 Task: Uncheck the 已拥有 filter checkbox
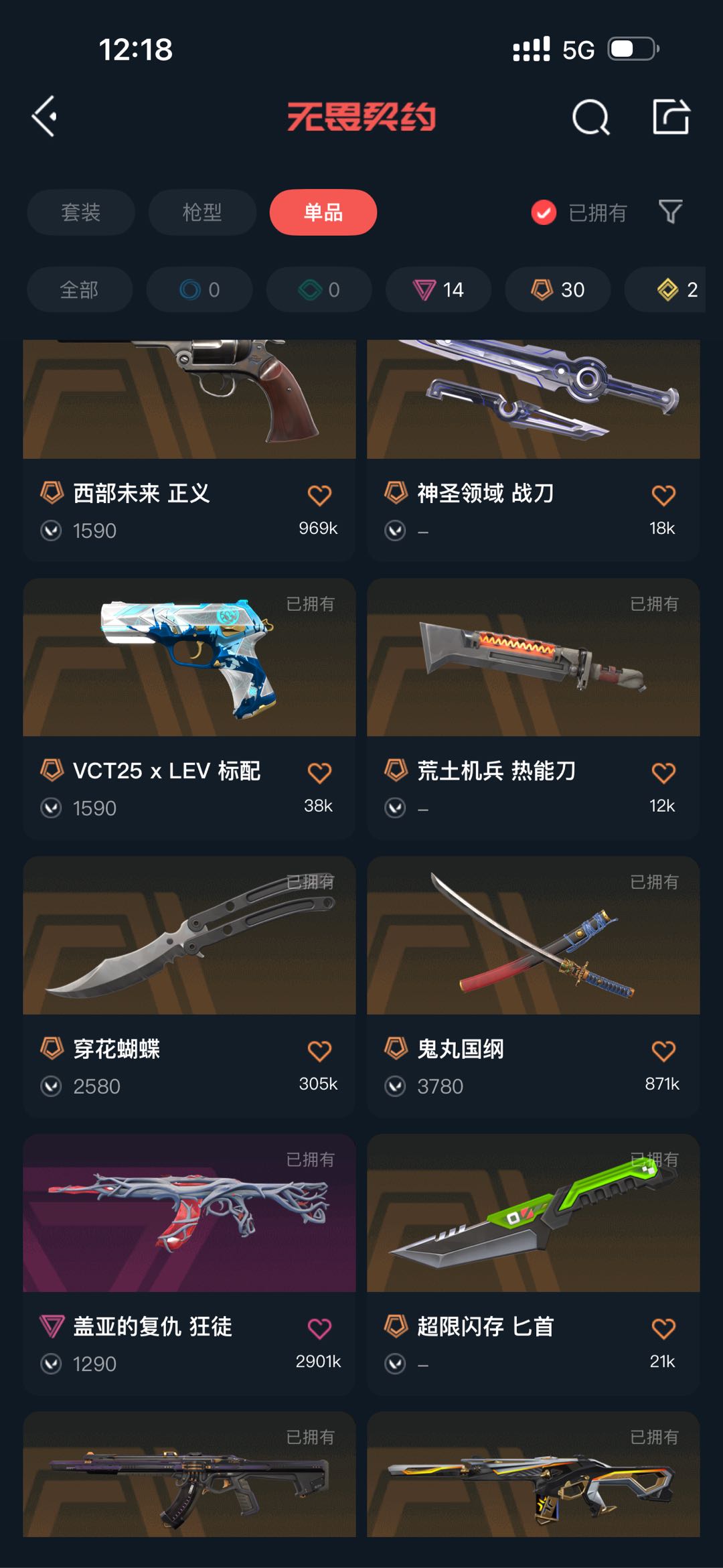coord(544,212)
